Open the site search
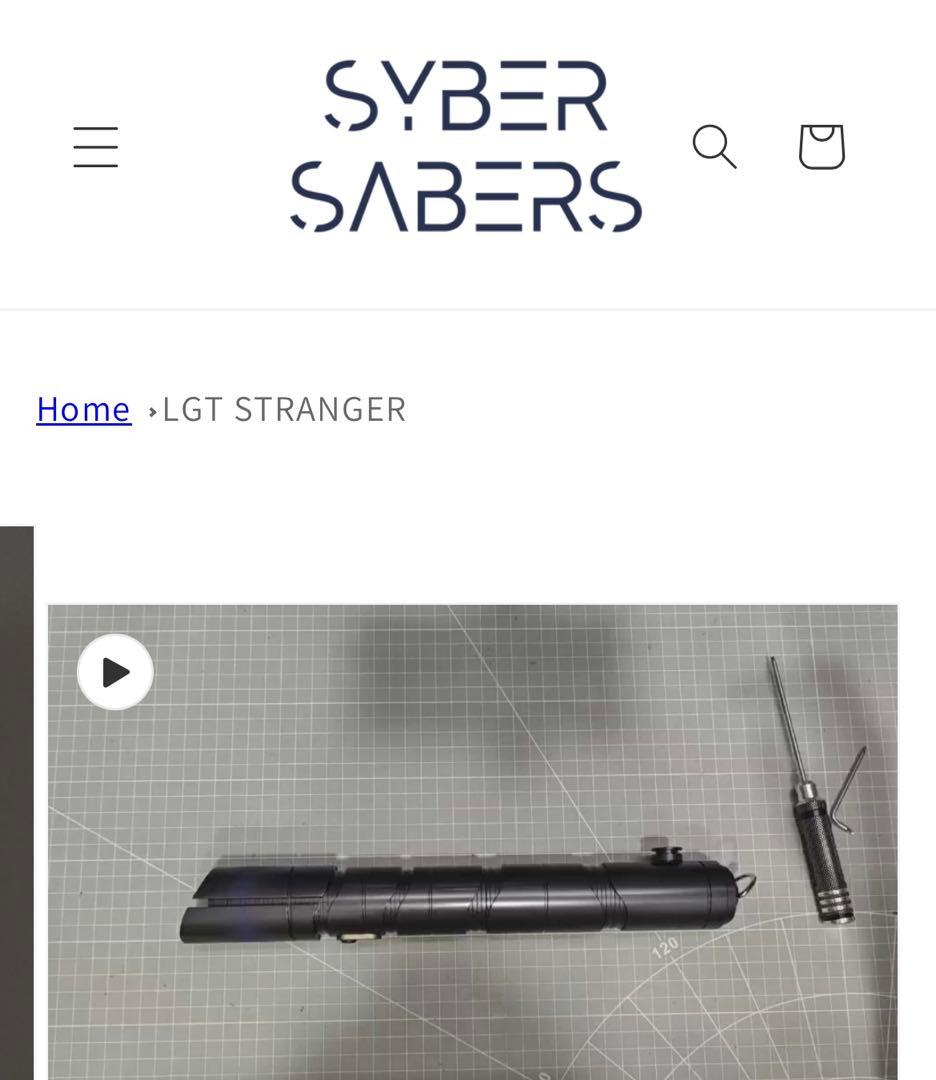The image size is (936, 1080). click(714, 147)
